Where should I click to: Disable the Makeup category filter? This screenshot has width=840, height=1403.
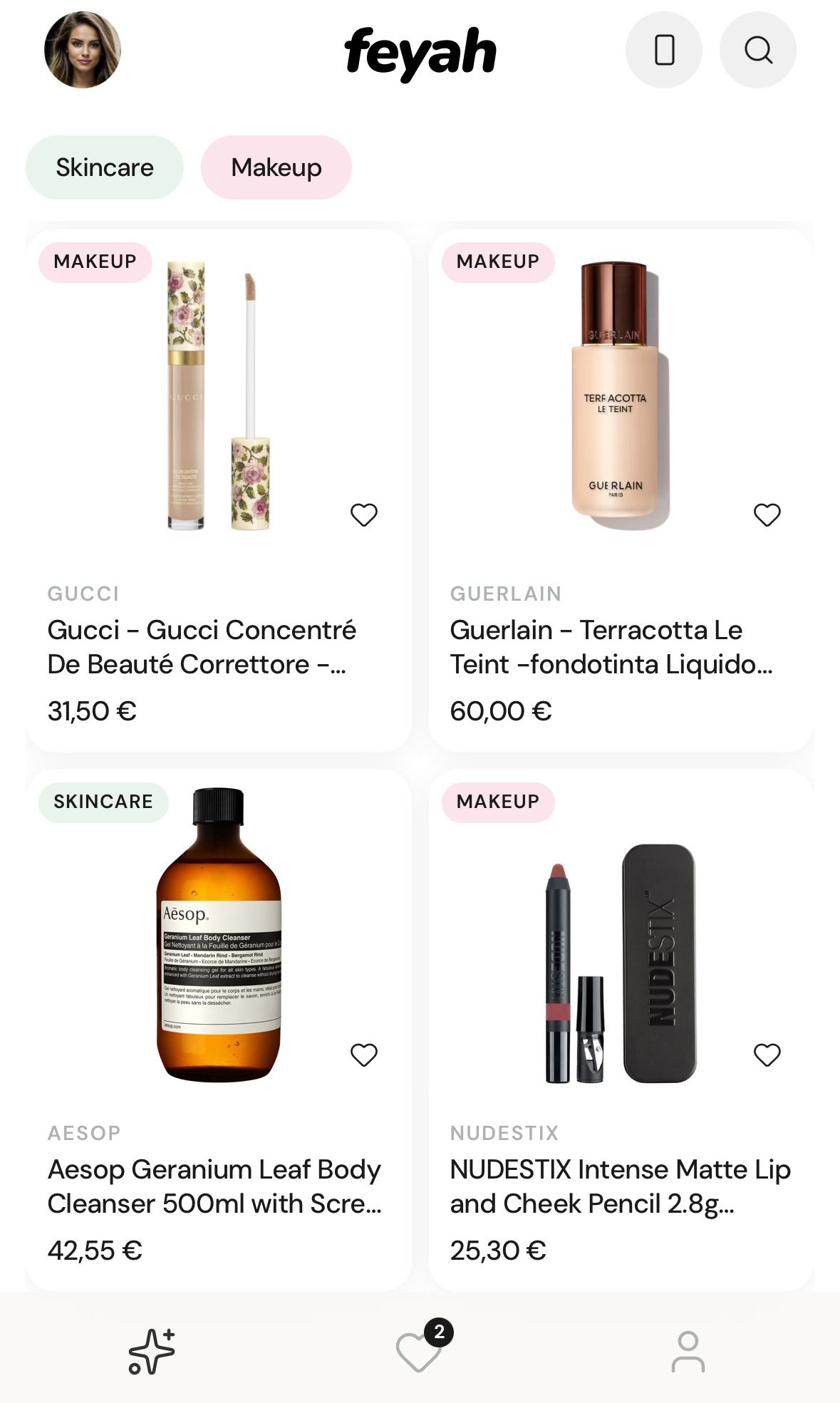(276, 167)
